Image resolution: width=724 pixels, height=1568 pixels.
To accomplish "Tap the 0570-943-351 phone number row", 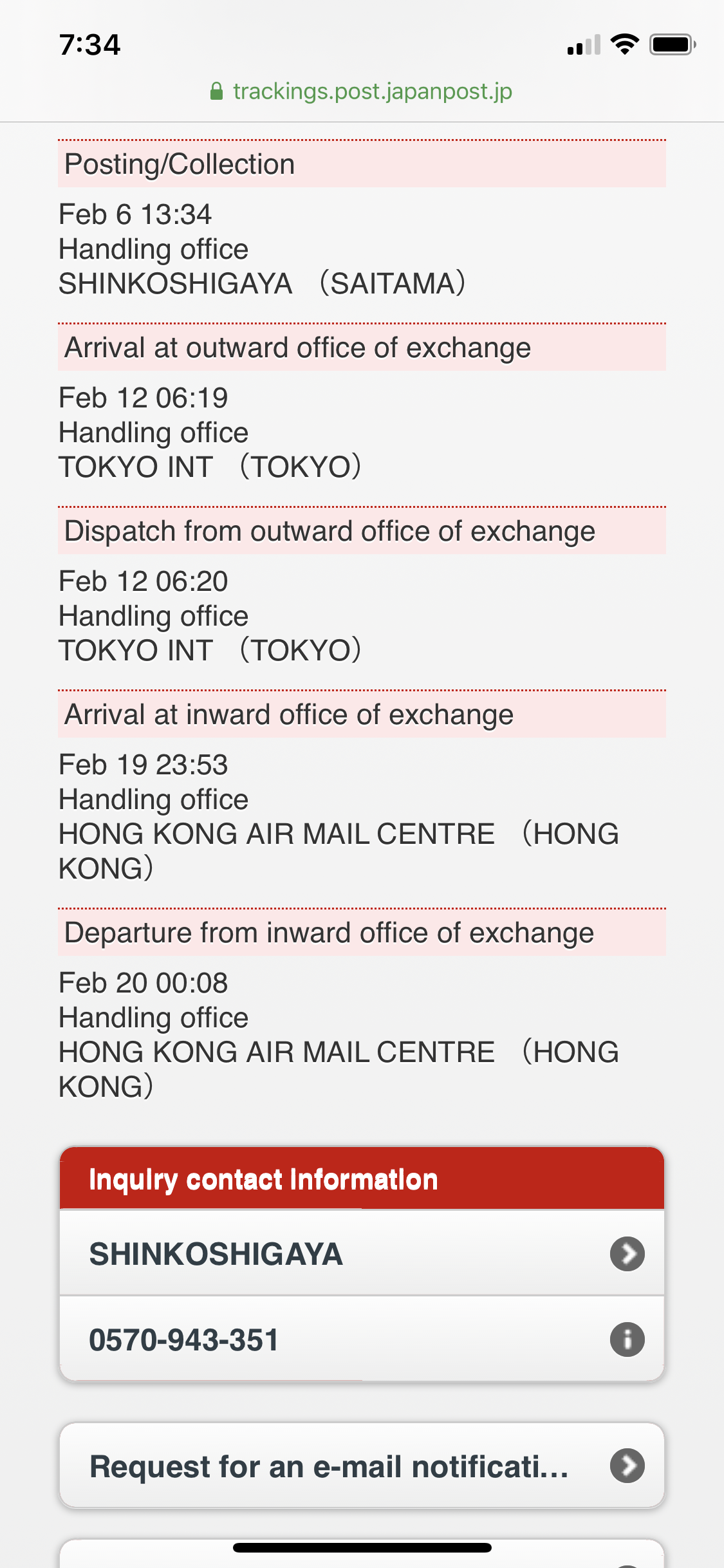I will [362, 1339].
